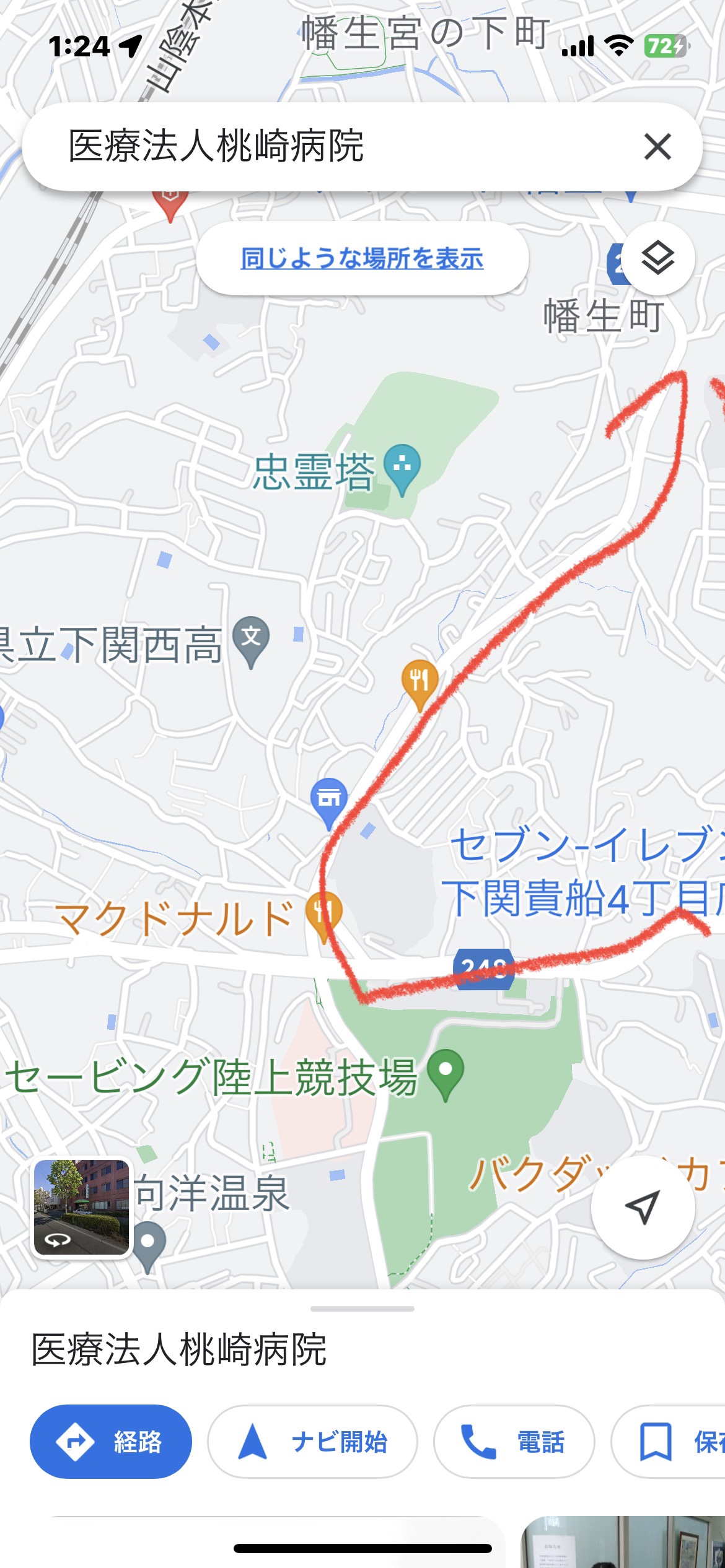Image resolution: width=725 pixels, height=1568 pixels.
Task: Recenter the map on my location
Action: tap(643, 1206)
